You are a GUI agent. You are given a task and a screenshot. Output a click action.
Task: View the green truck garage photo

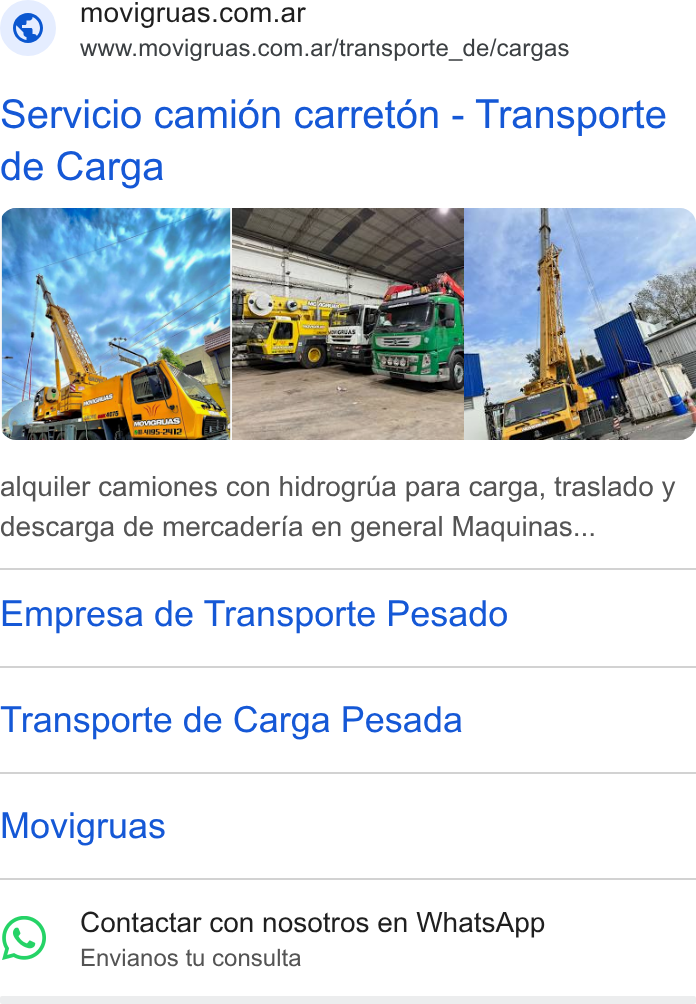click(348, 323)
